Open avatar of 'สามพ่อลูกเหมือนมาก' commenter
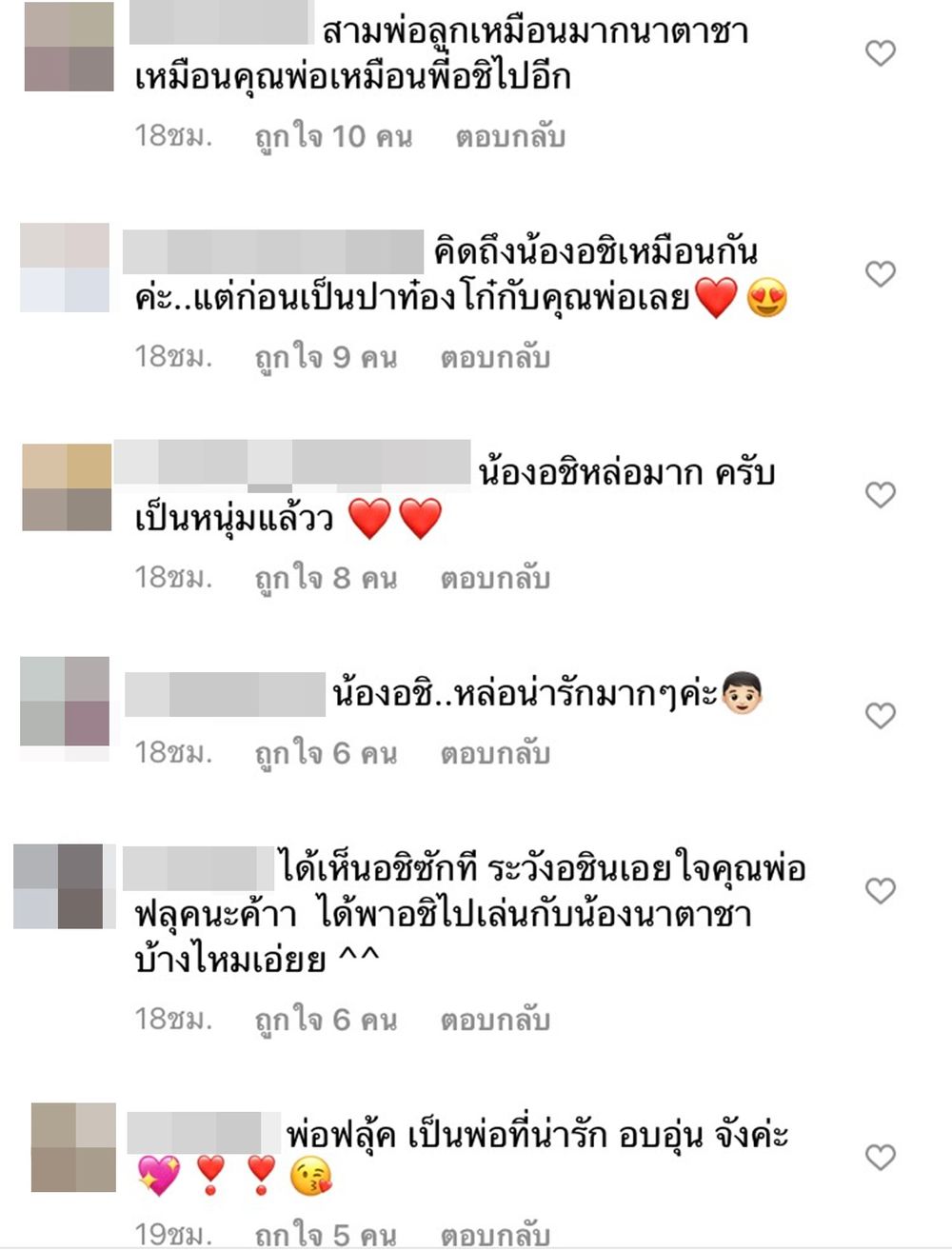Viewport: 952px width, 1250px height. click(x=69, y=47)
